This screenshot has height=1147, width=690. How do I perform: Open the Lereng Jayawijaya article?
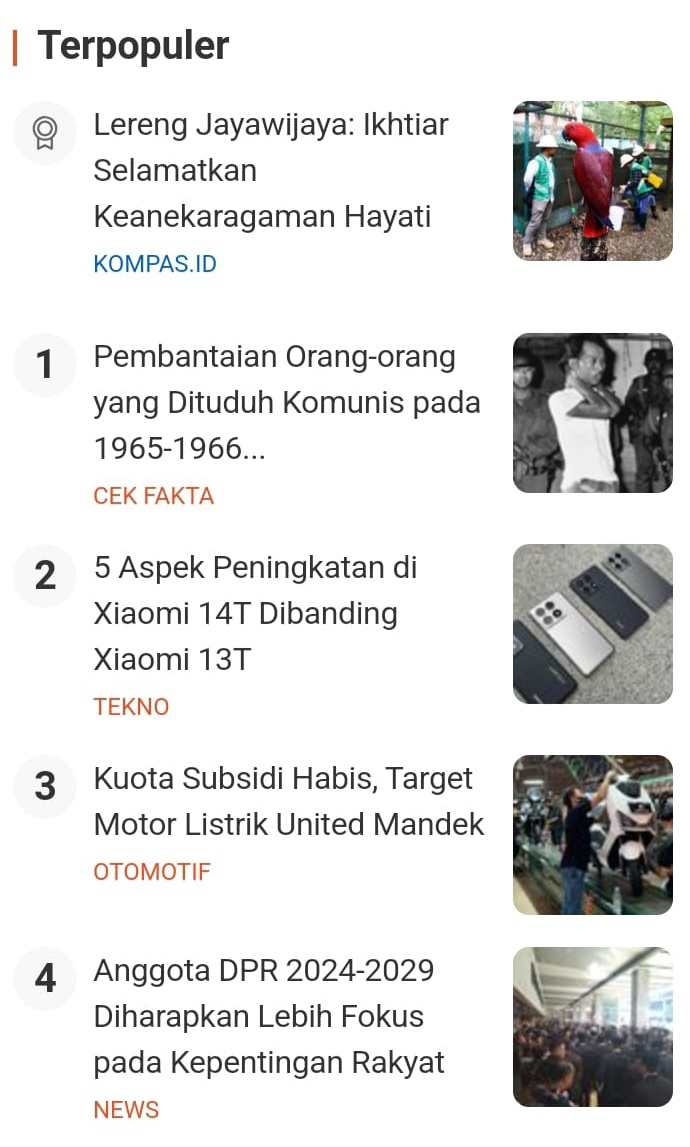[x=270, y=170]
